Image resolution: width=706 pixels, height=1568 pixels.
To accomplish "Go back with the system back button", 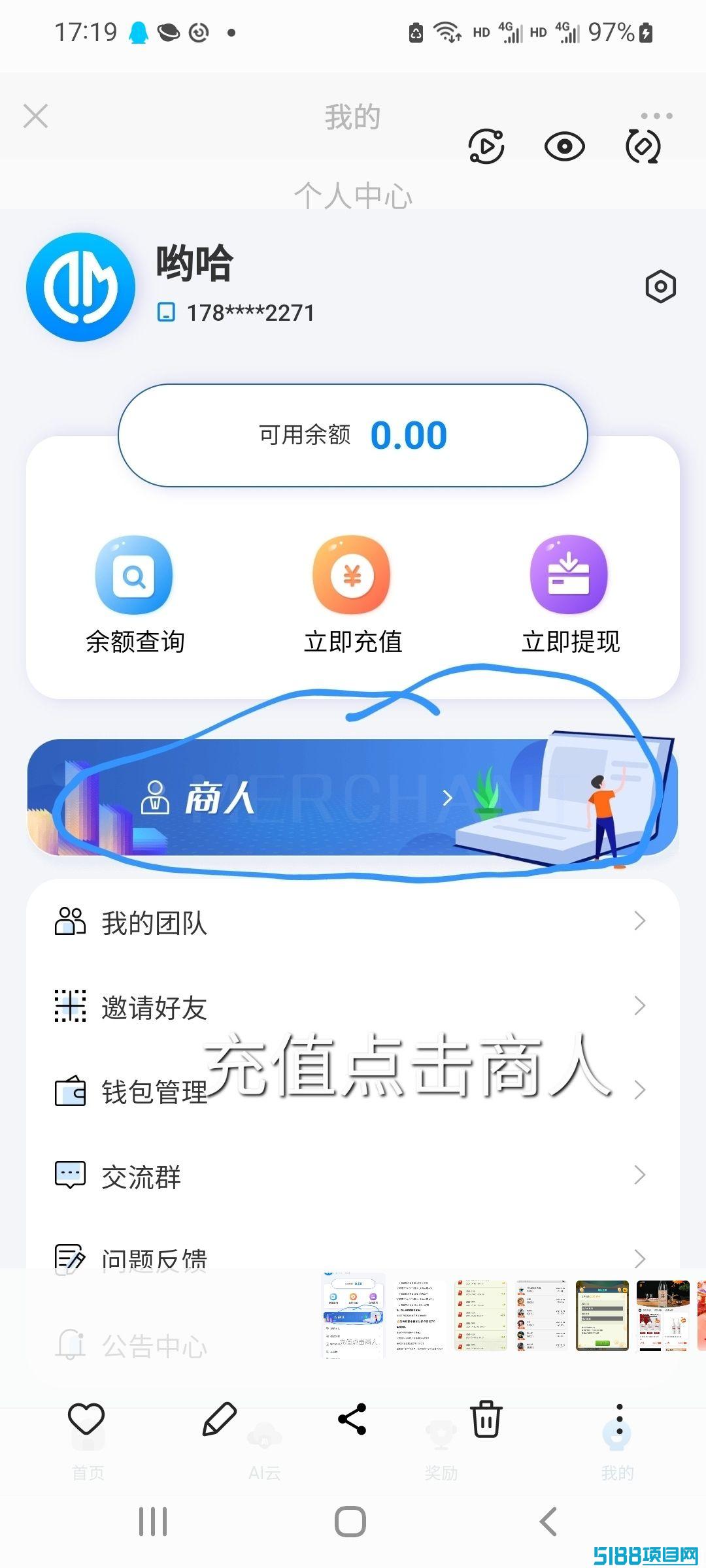I will 548,1522.
